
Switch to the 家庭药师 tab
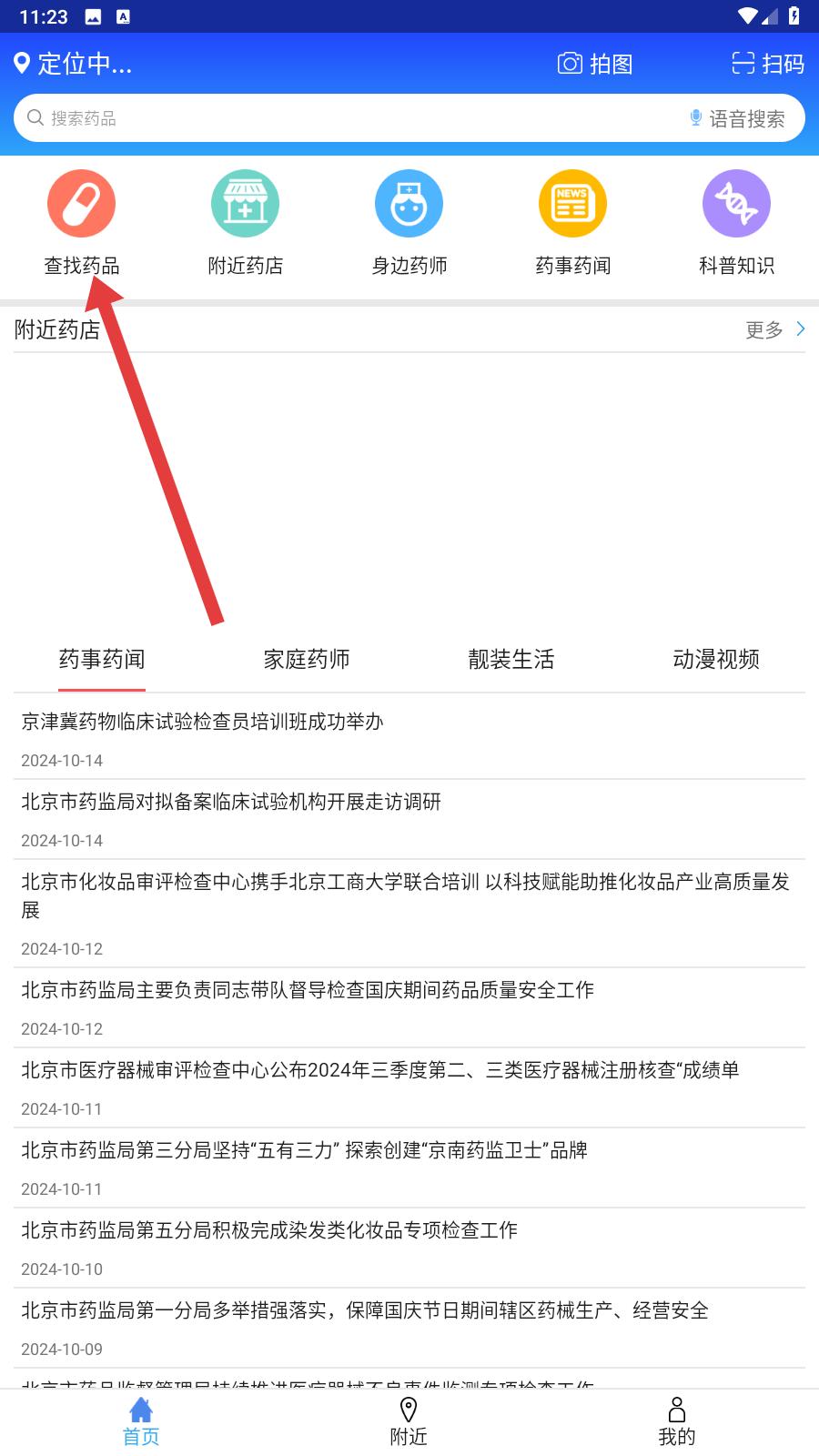tap(307, 659)
